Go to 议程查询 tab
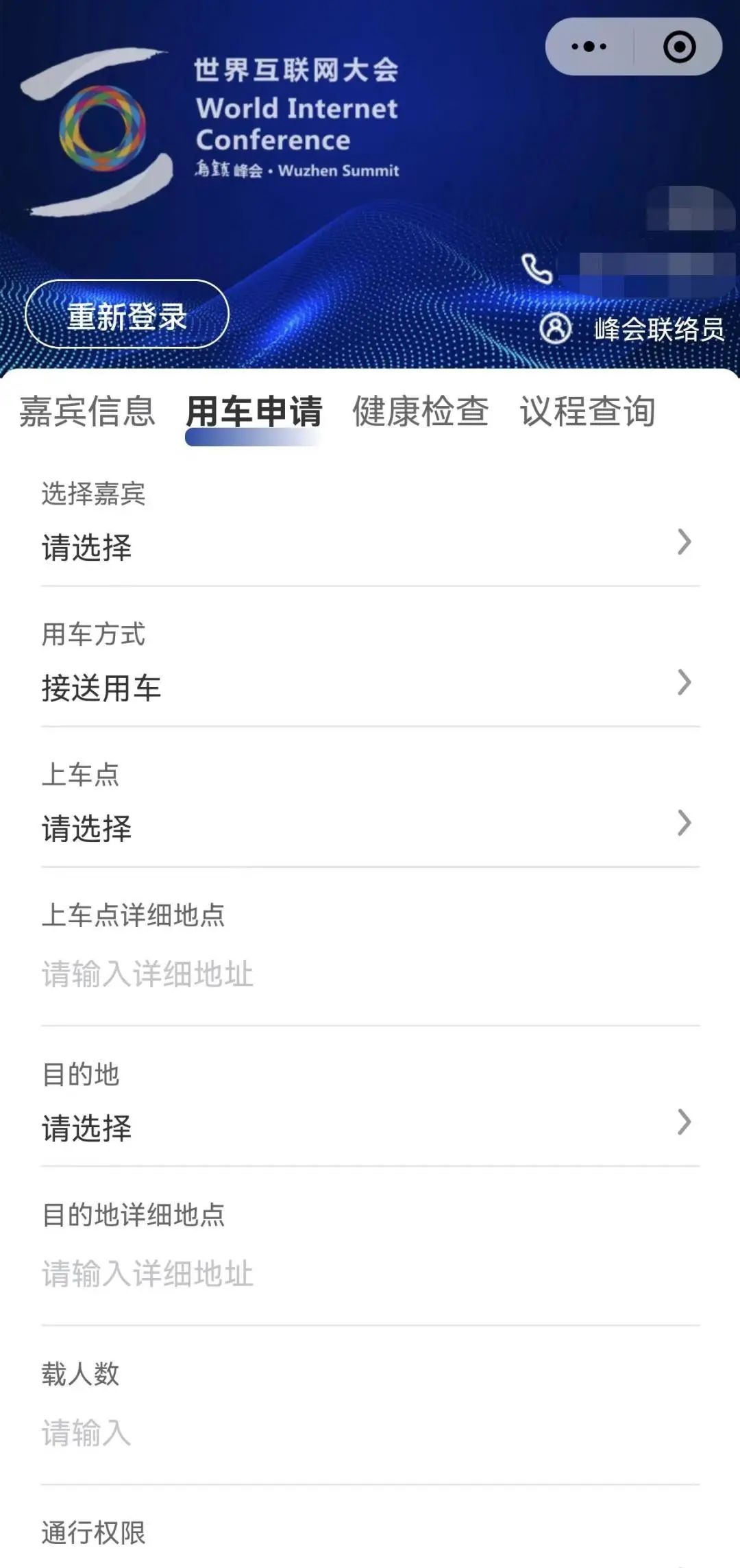 coord(587,411)
